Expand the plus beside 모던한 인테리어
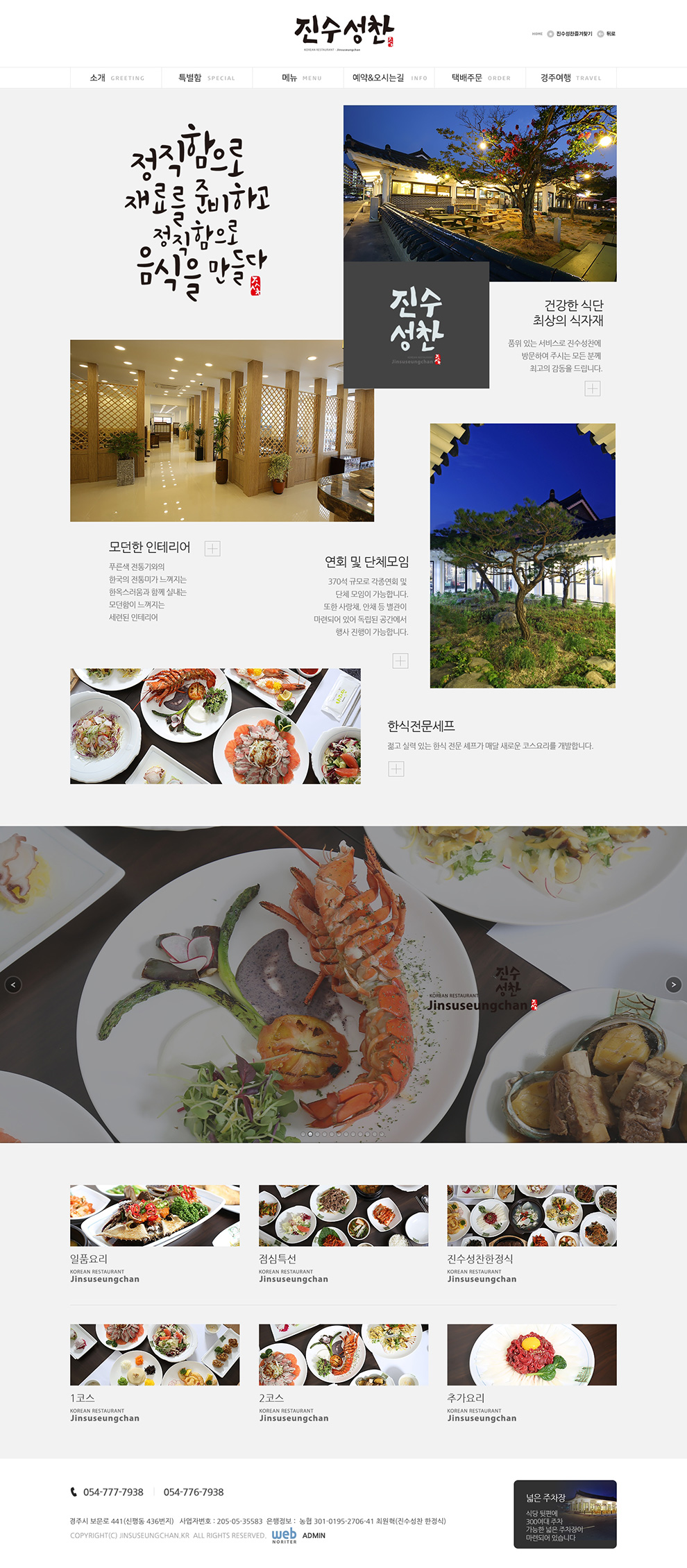Image resolution: width=687 pixels, height=1568 pixels. 212,549
